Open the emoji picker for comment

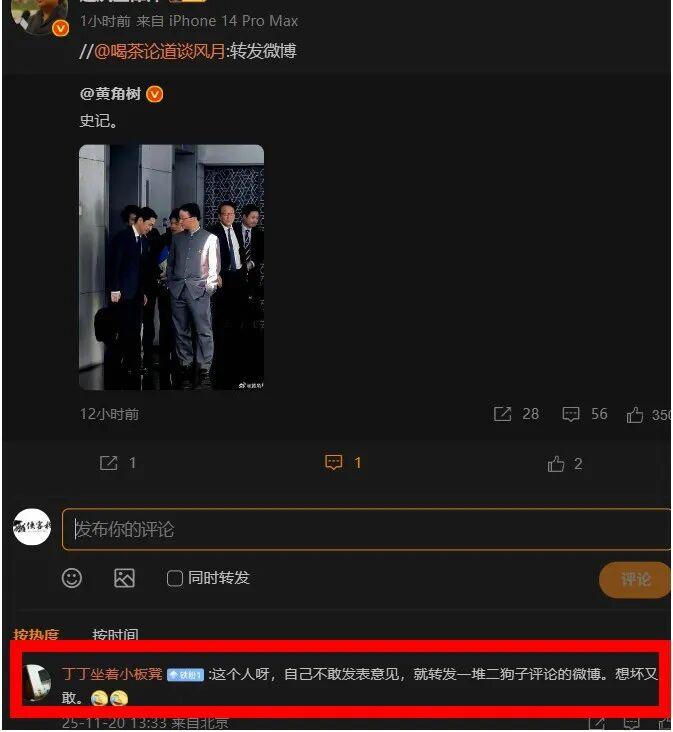tap(72, 578)
